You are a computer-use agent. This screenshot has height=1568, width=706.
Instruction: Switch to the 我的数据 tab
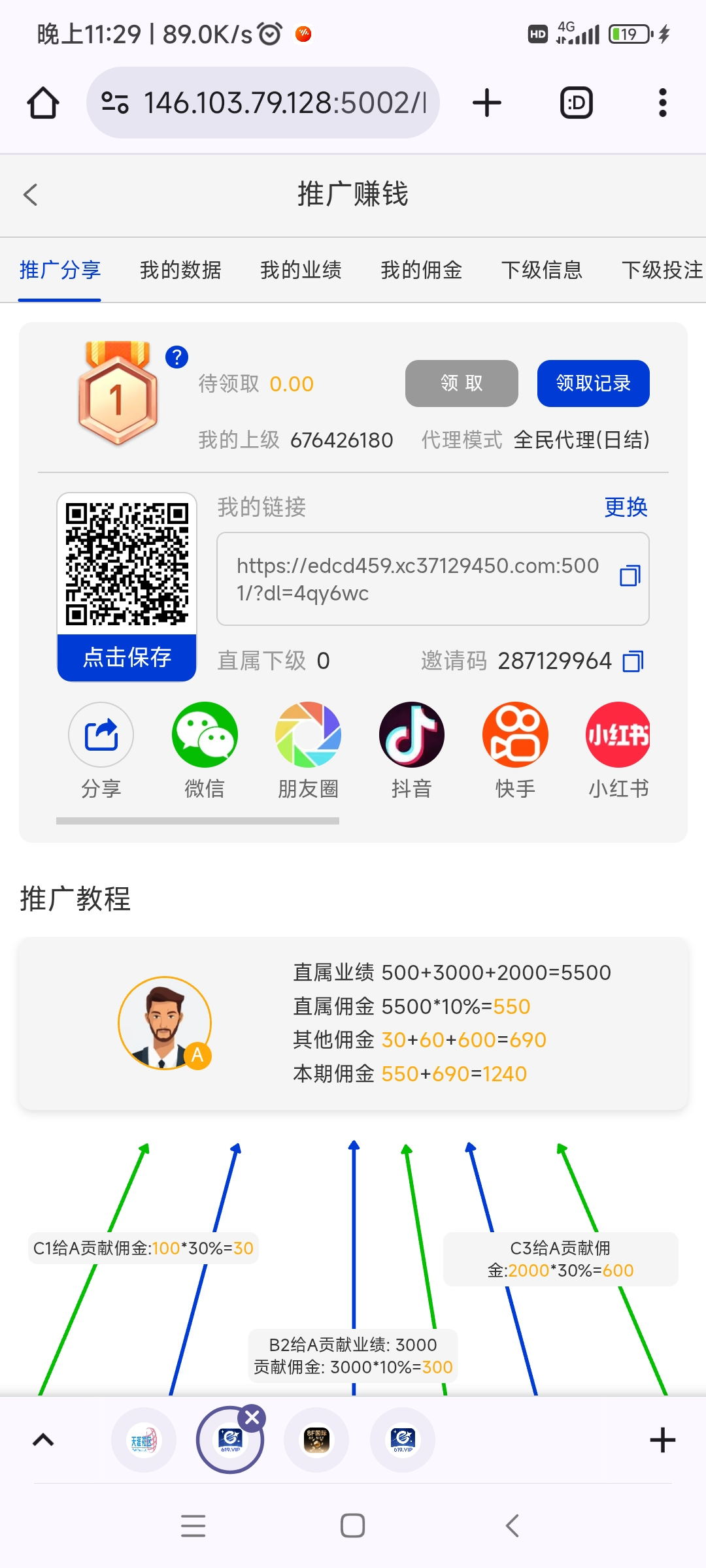click(180, 270)
